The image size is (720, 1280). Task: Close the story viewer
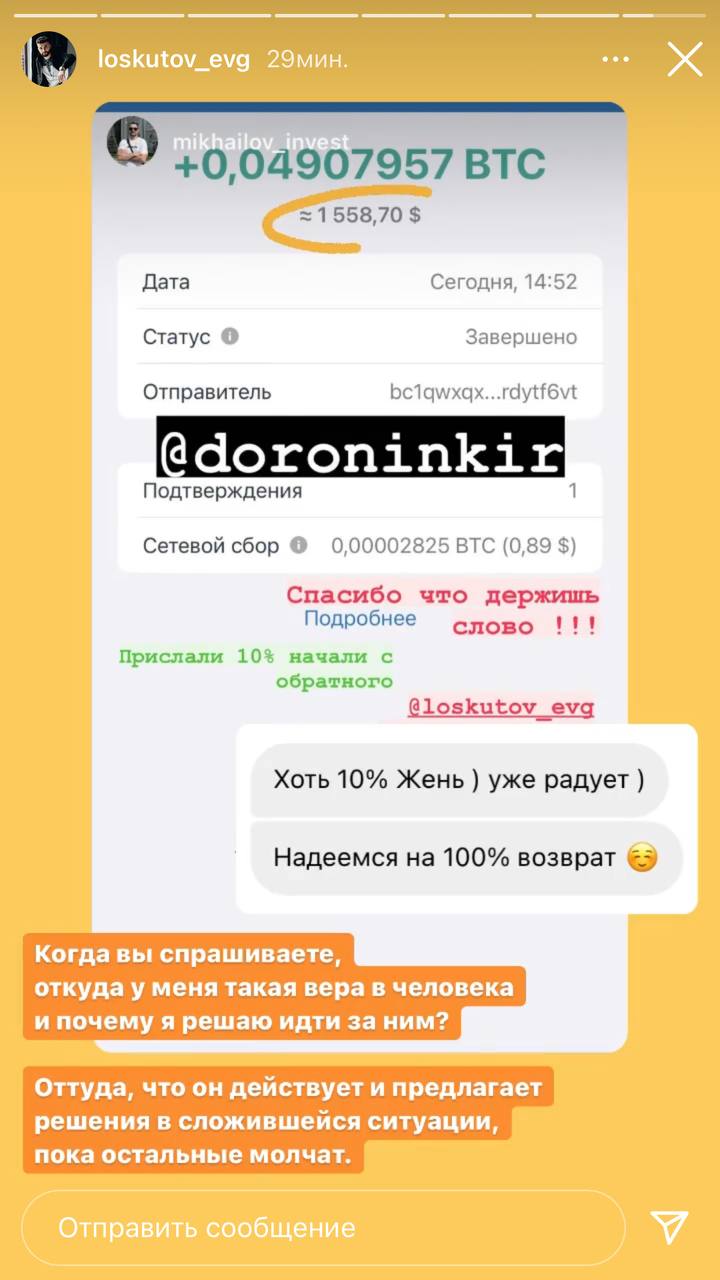pos(685,60)
